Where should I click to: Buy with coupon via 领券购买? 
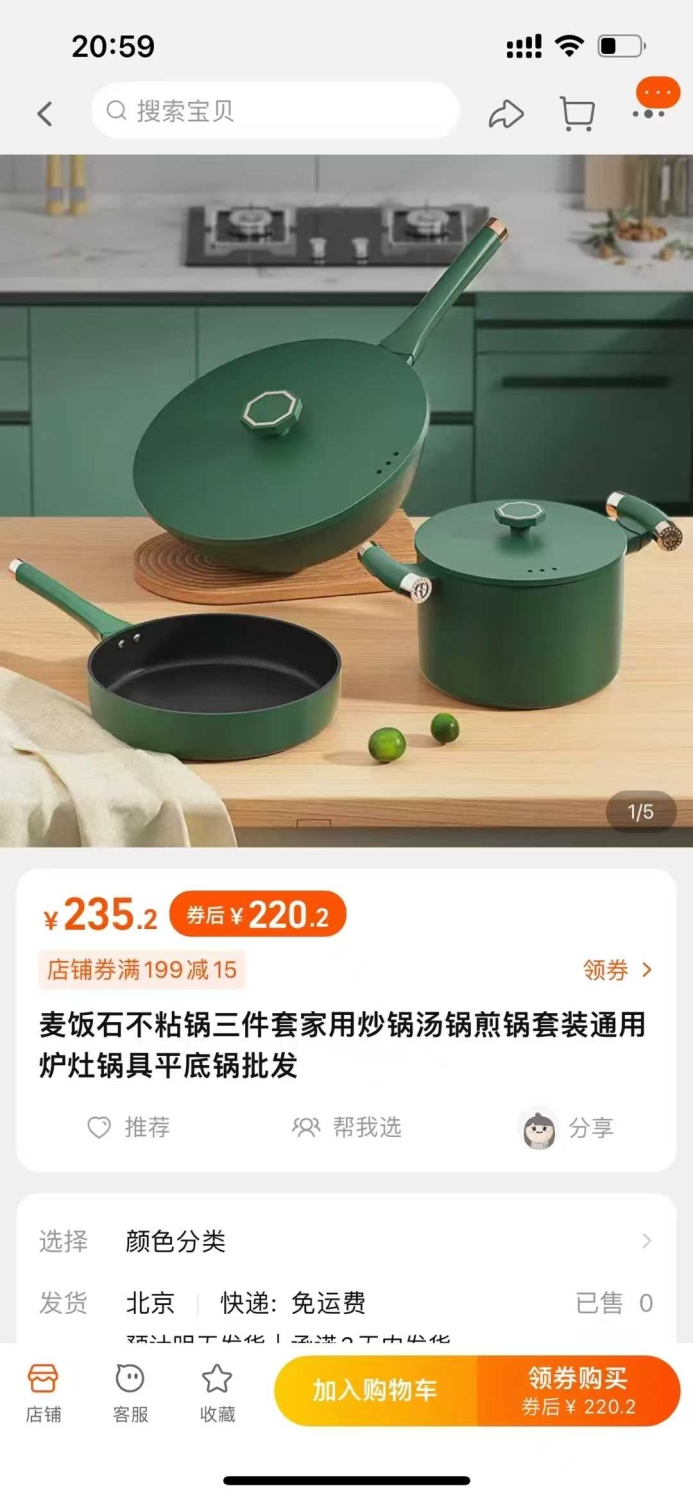(x=579, y=1391)
